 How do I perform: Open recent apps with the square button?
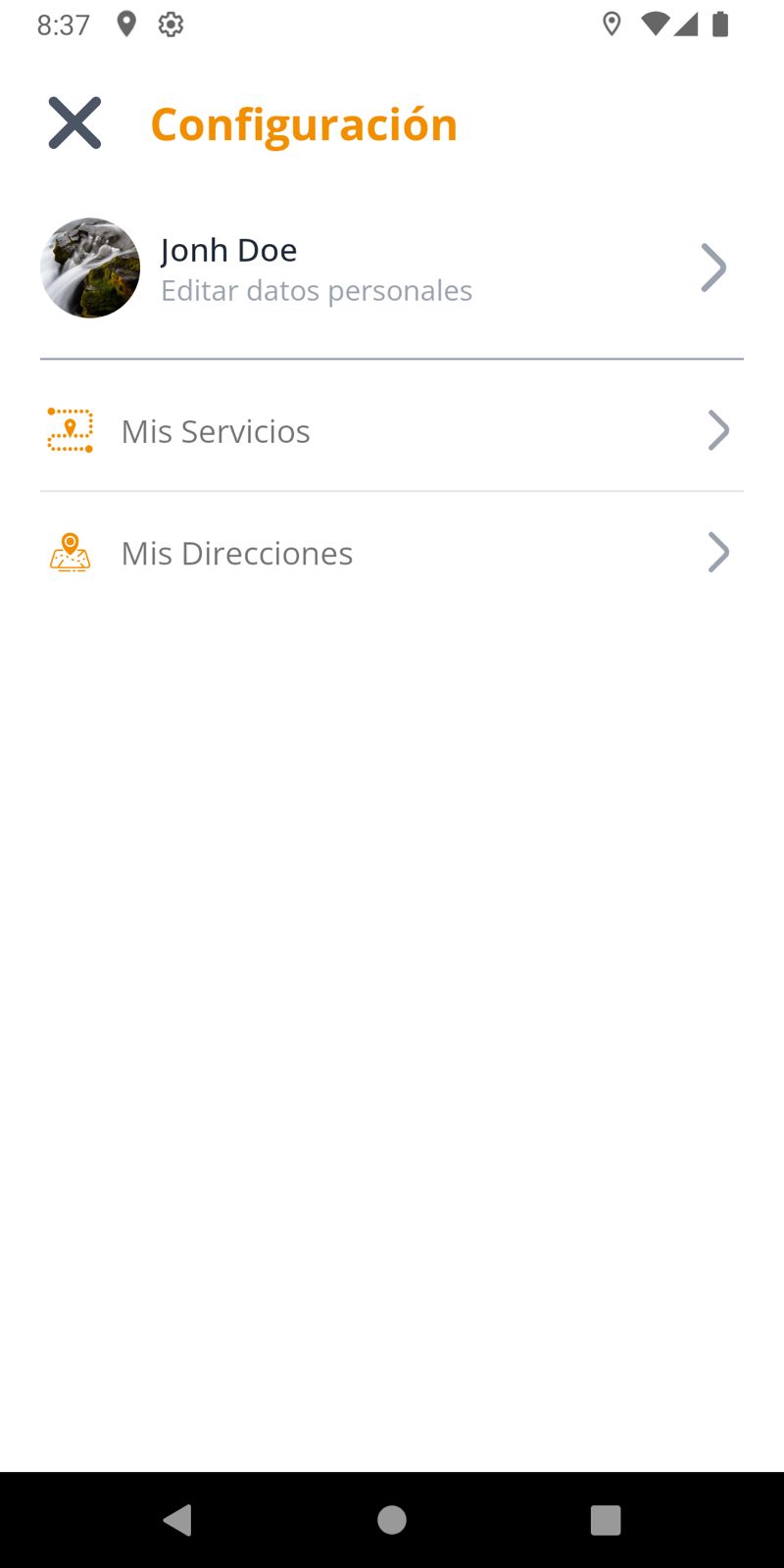pyautogui.click(x=606, y=1521)
